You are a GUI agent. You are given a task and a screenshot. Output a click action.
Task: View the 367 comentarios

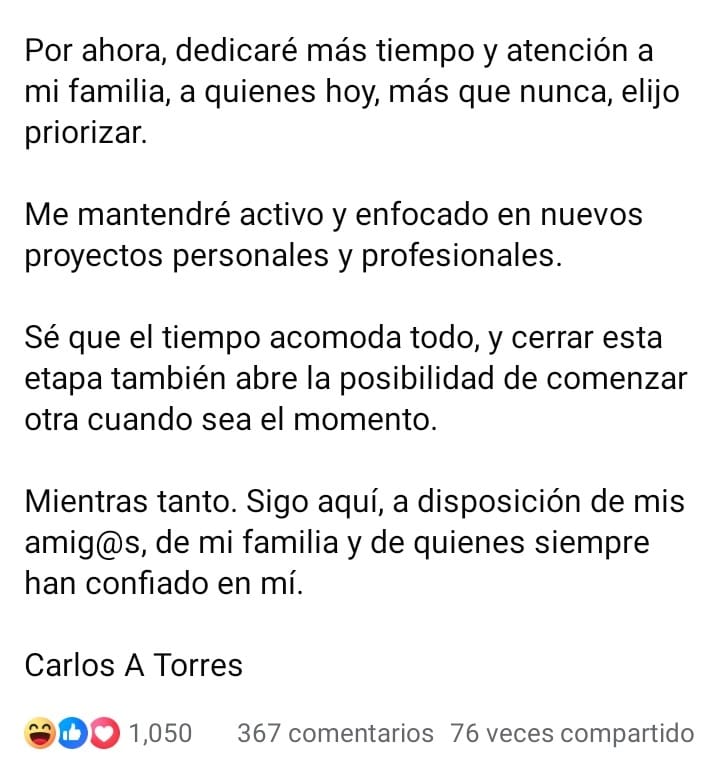(x=335, y=734)
